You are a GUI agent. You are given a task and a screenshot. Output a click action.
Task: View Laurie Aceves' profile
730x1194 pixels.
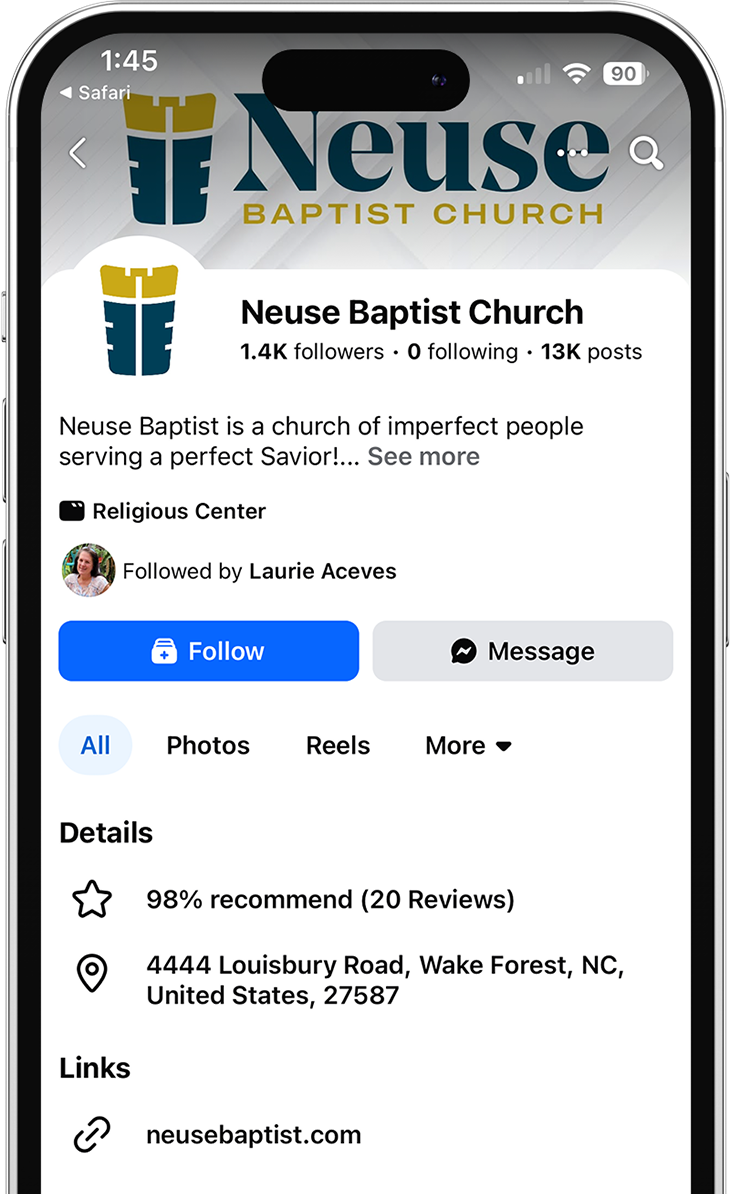322,570
